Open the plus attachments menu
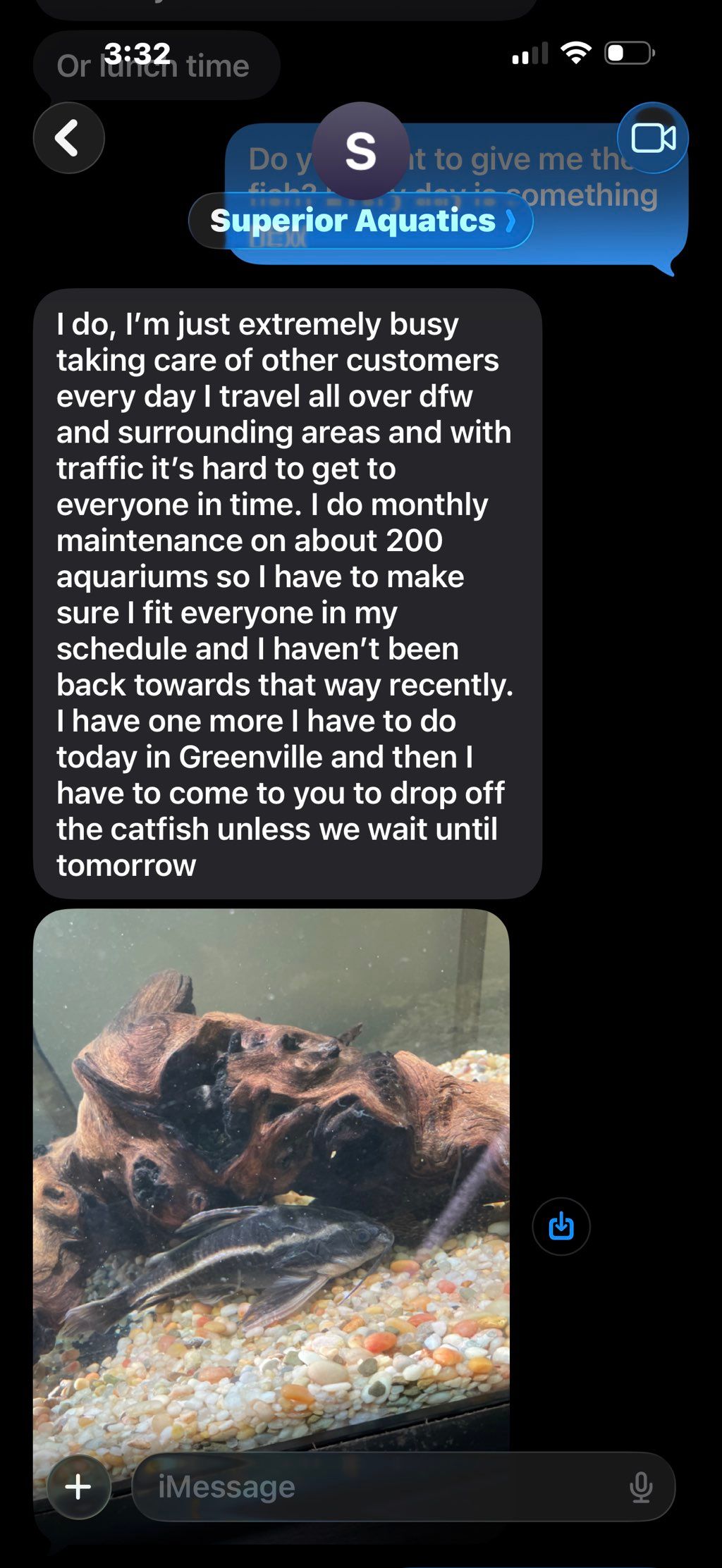The width and height of the screenshot is (722, 1568). [78, 1487]
